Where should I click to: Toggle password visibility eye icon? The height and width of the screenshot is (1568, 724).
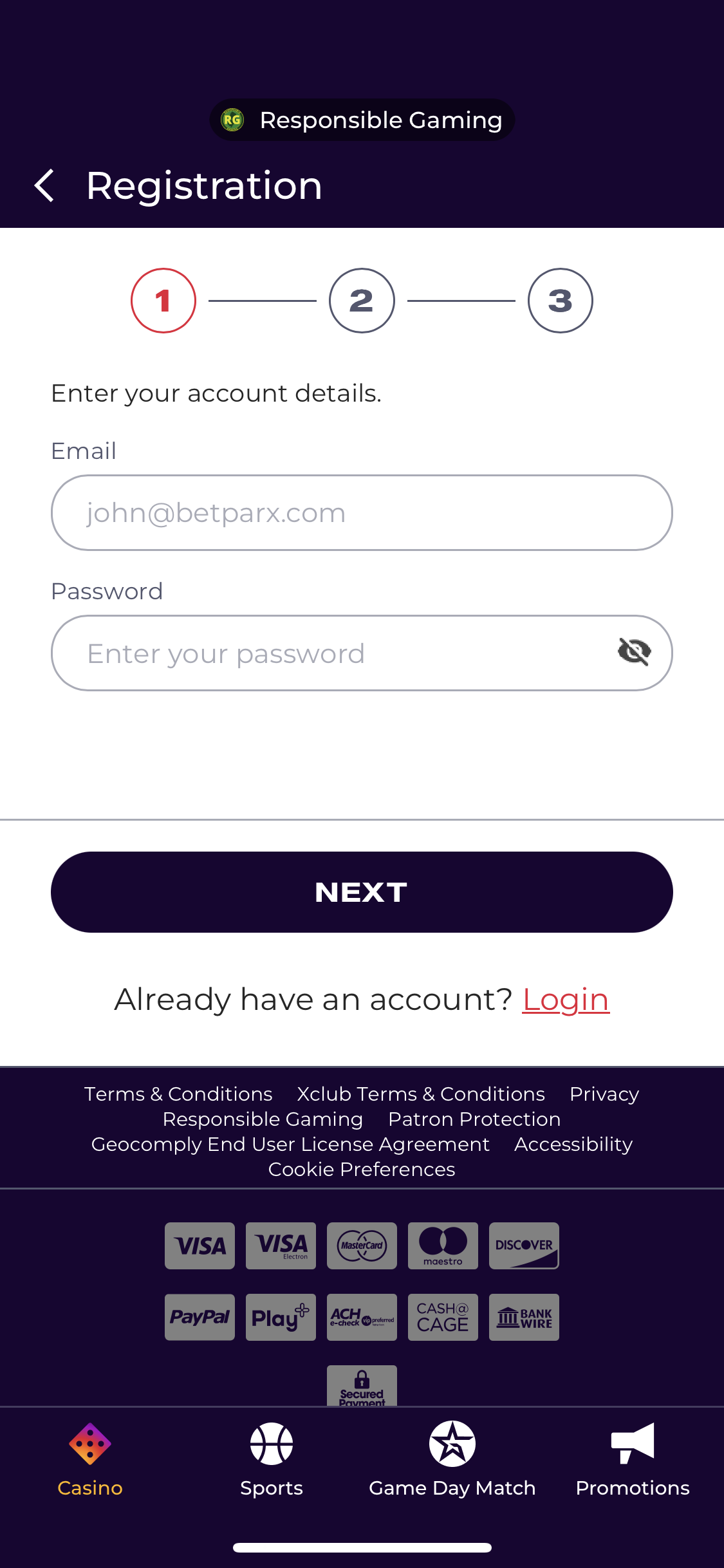(634, 651)
